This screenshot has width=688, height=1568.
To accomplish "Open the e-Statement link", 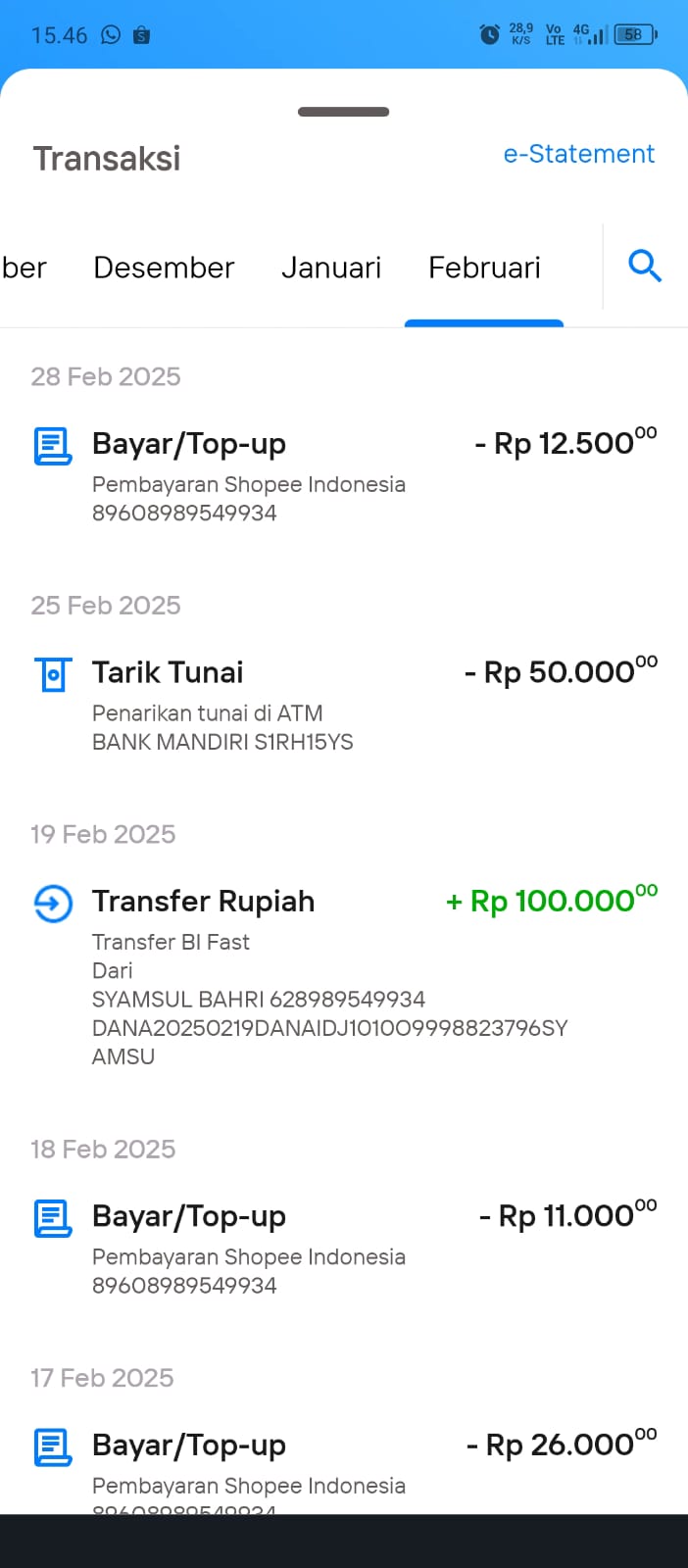I will [x=578, y=154].
